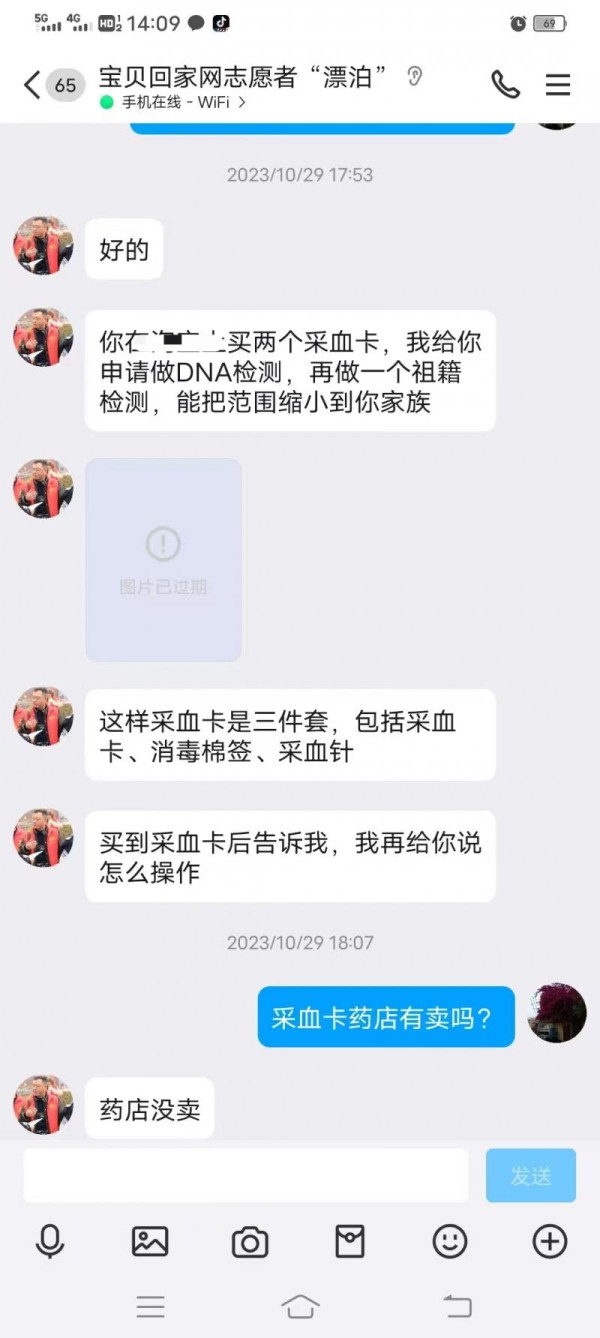Open the emoji panel

pyautogui.click(x=450, y=1242)
